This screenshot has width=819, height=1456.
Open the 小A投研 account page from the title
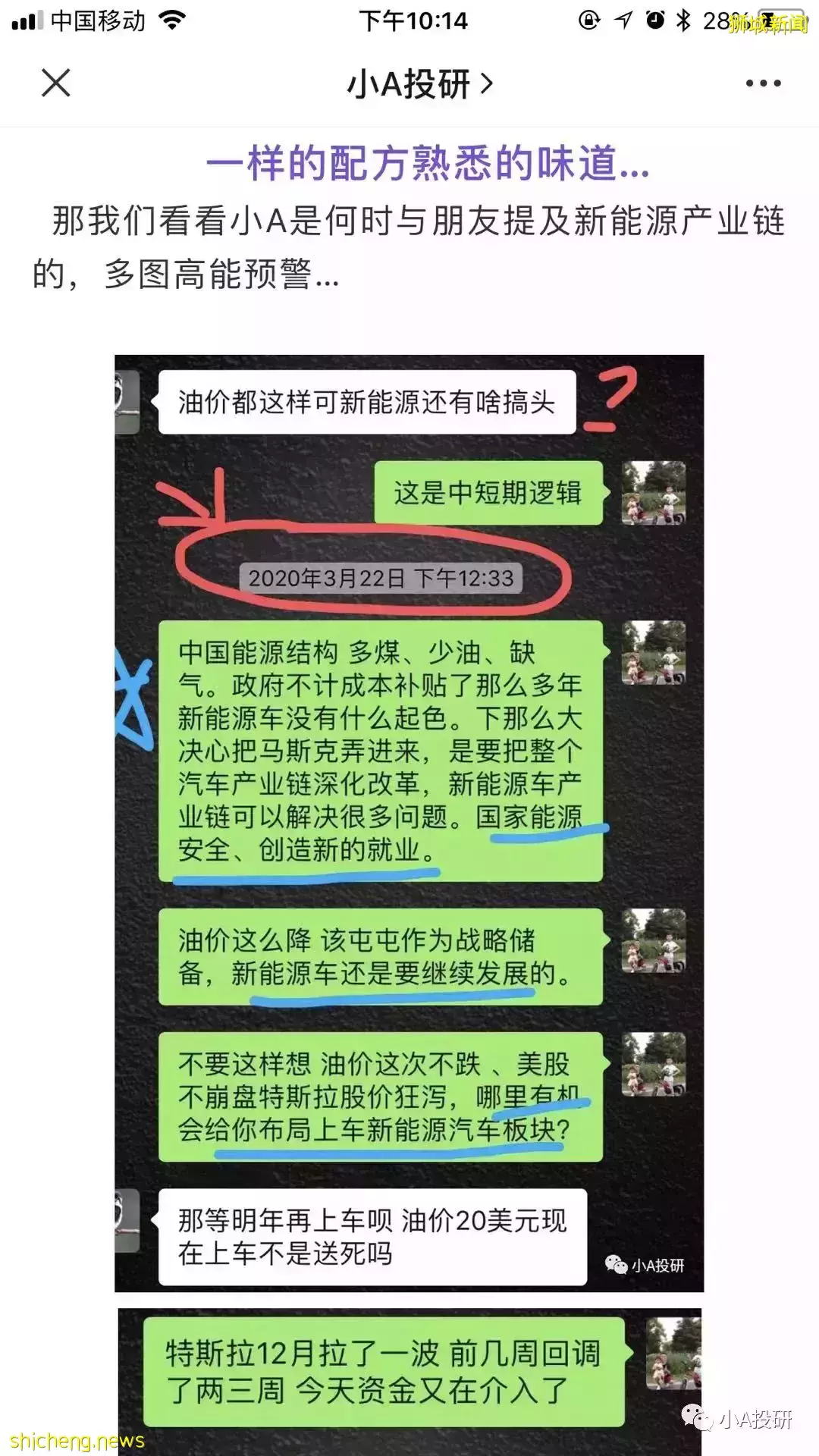419,83
